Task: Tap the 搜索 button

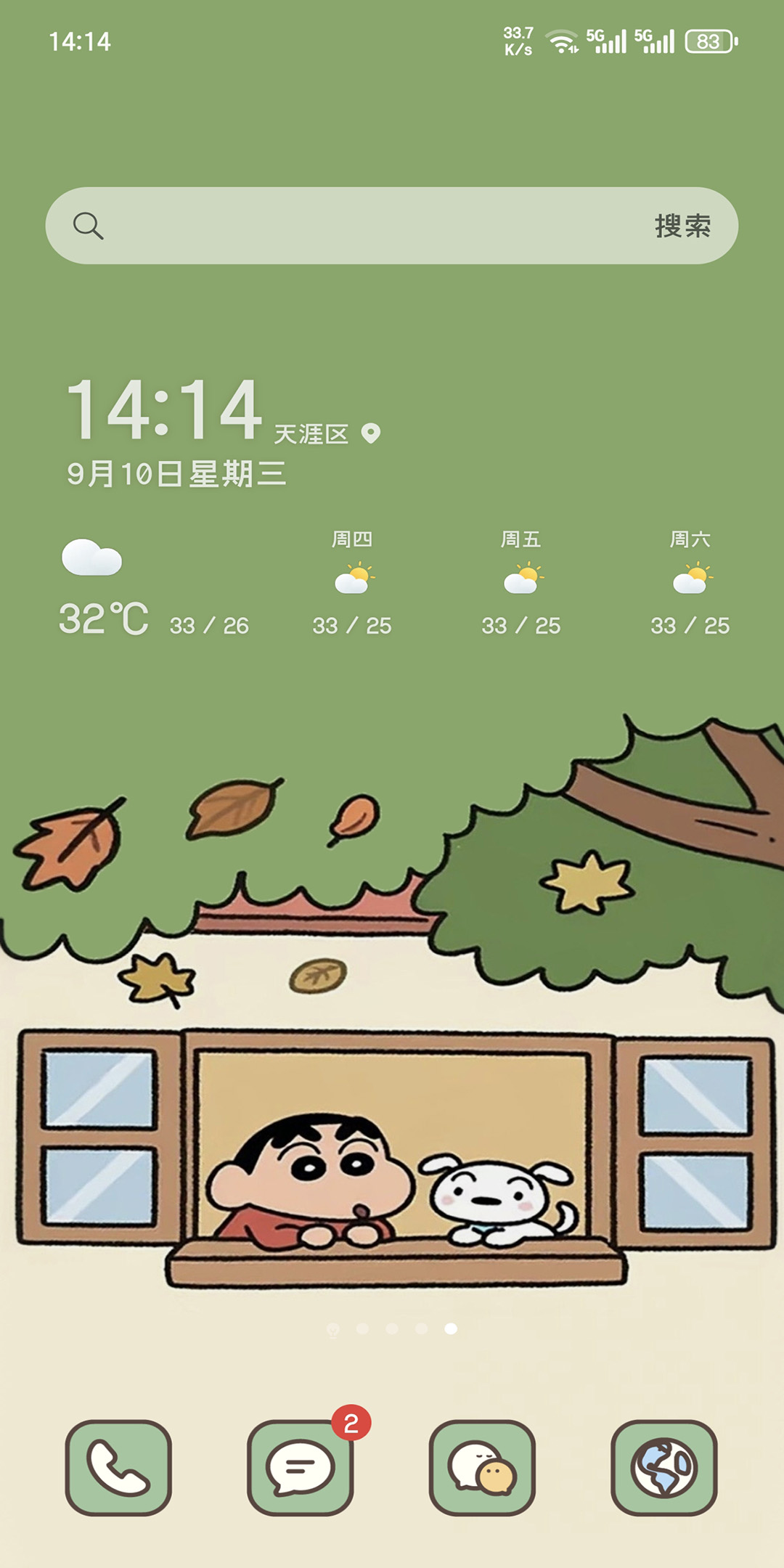Action: tap(682, 226)
